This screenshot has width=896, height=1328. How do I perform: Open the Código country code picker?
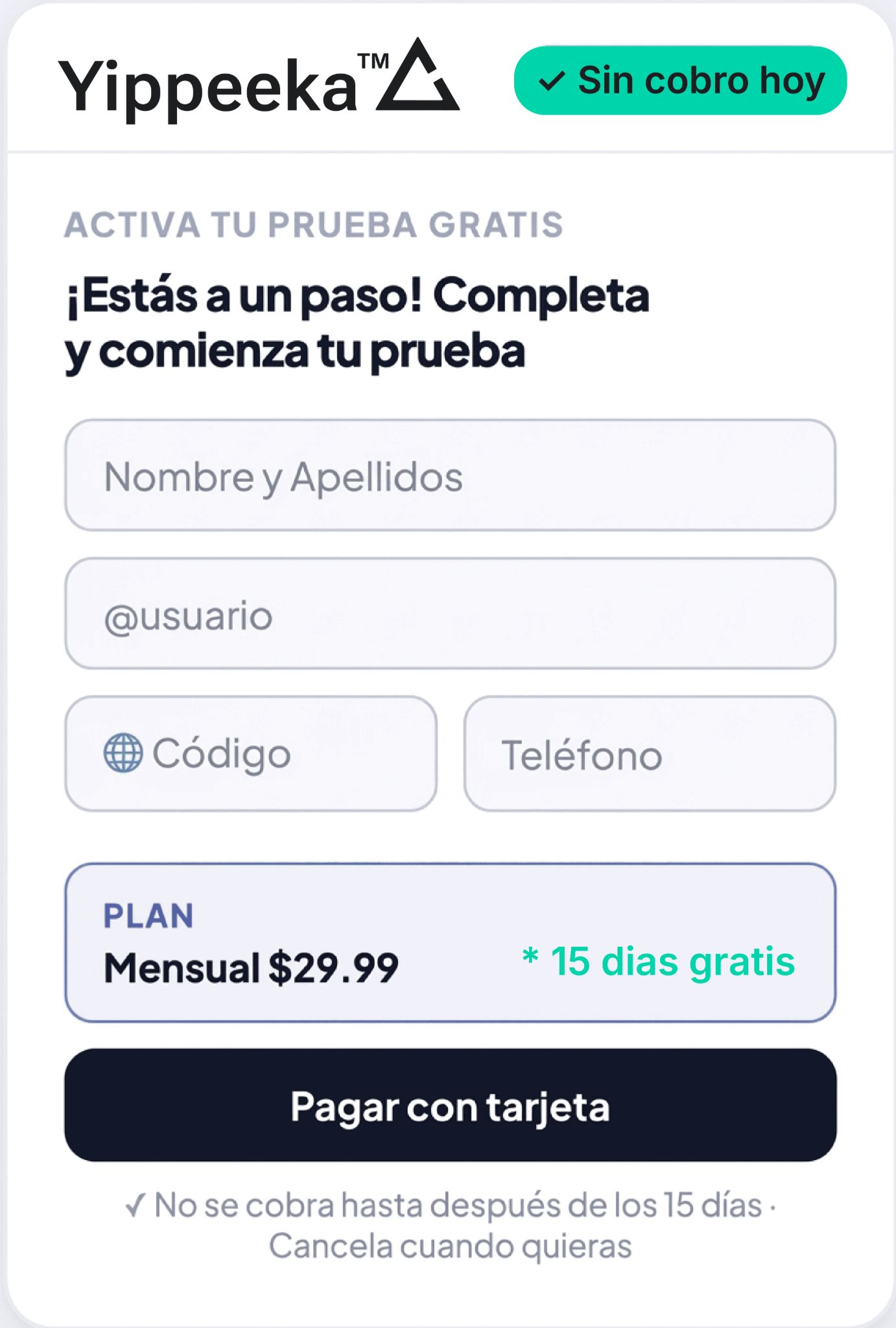[251, 753]
